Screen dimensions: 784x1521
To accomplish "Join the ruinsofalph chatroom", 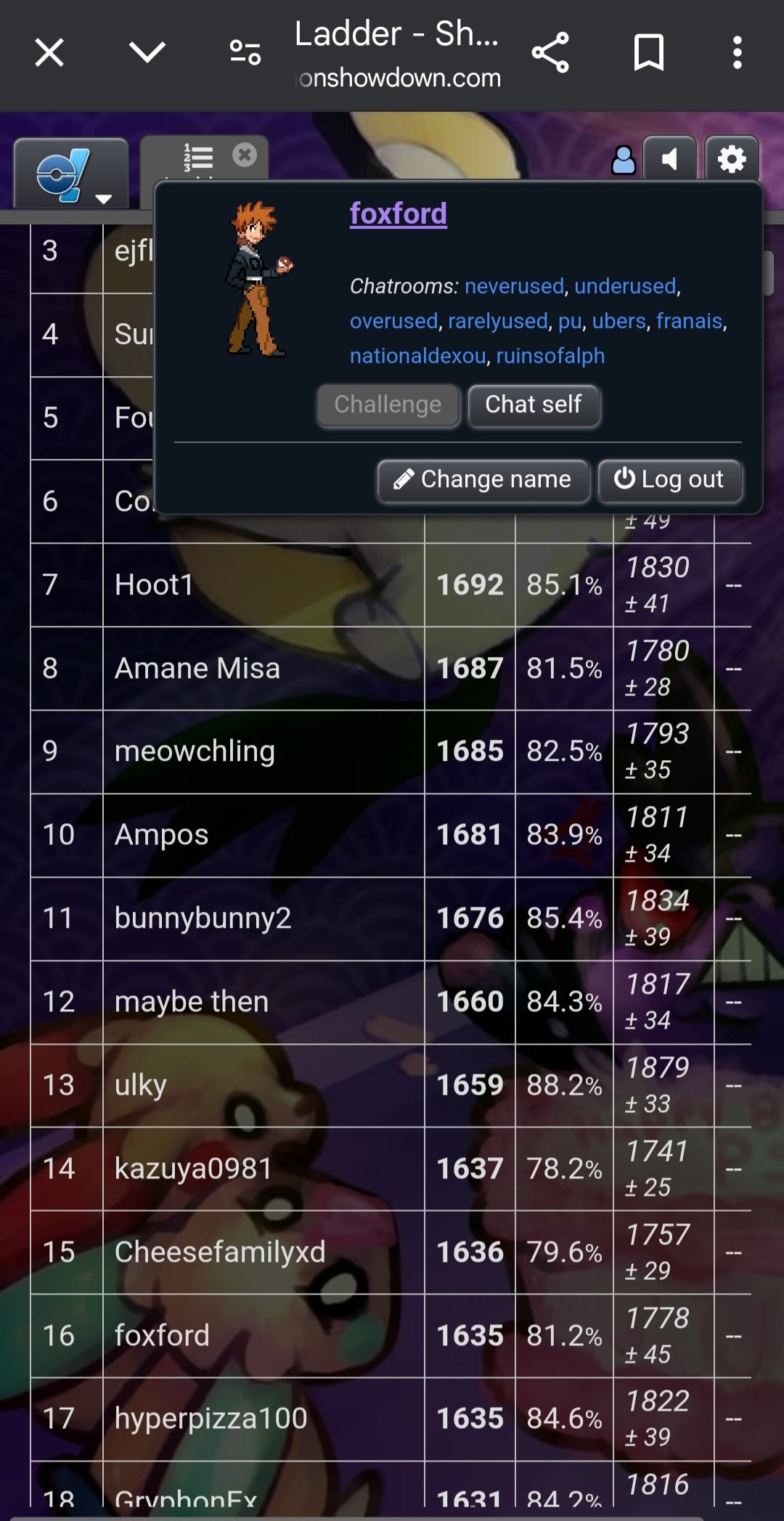I will tap(550, 356).
